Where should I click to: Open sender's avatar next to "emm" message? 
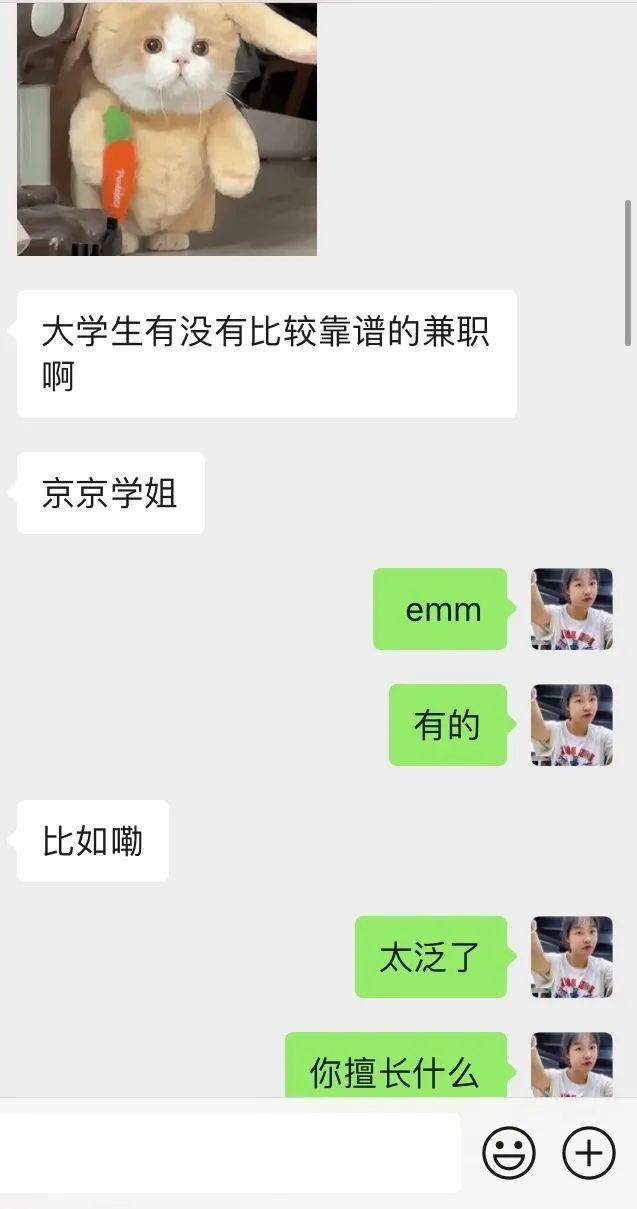tap(572, 609)
